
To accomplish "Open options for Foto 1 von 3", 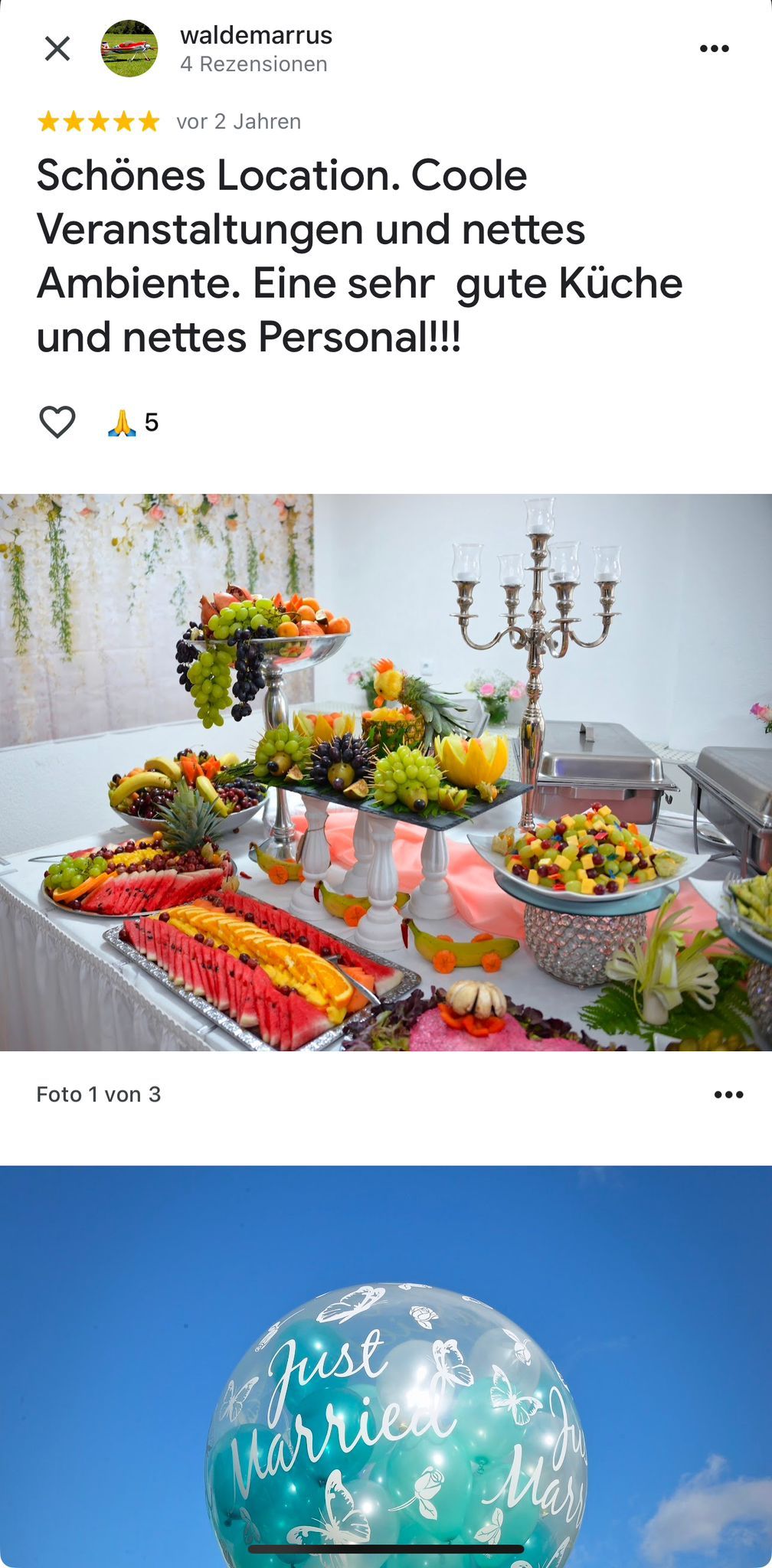I will [x=728, y=1094].
